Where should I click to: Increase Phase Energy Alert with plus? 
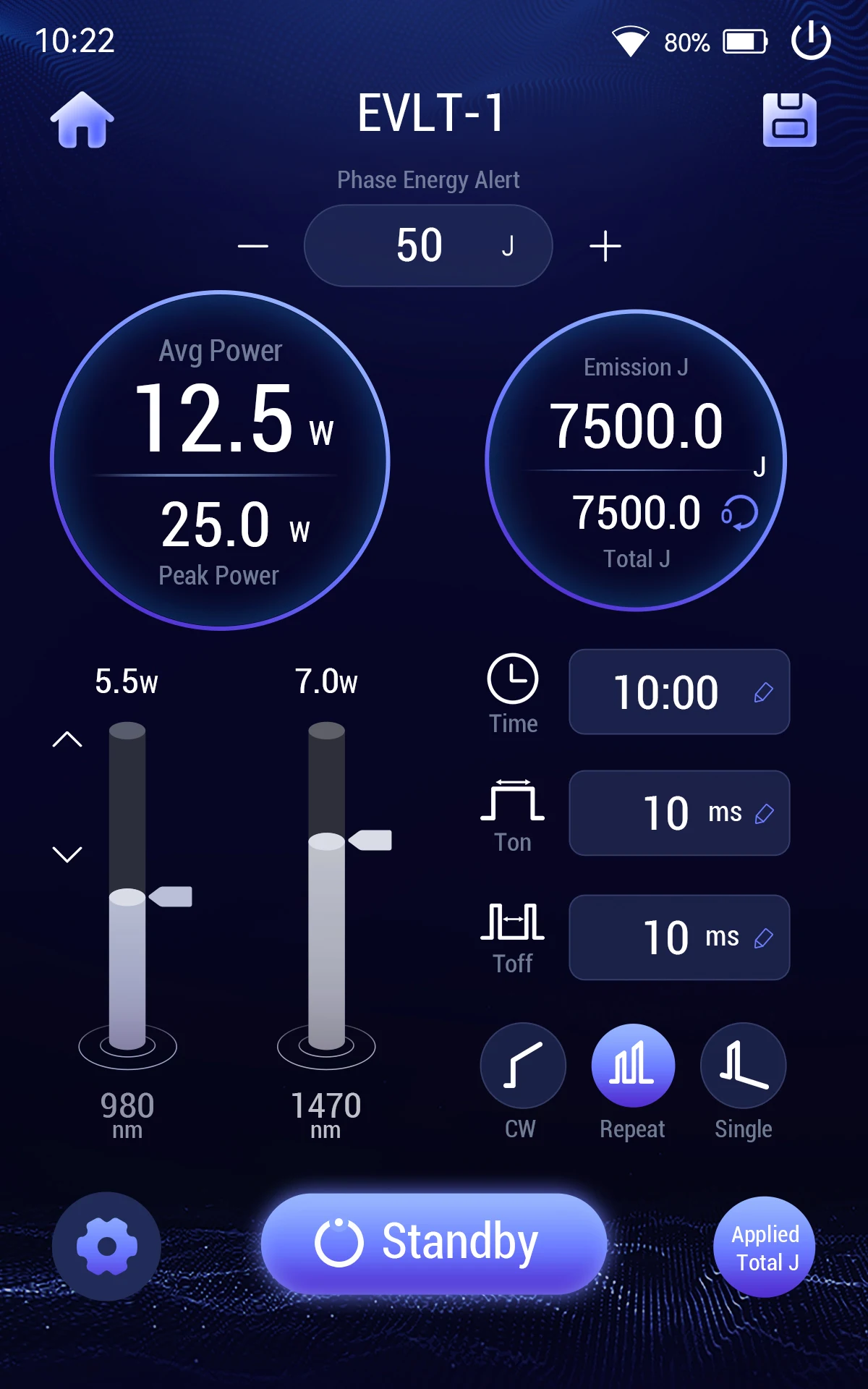[605, 247]
